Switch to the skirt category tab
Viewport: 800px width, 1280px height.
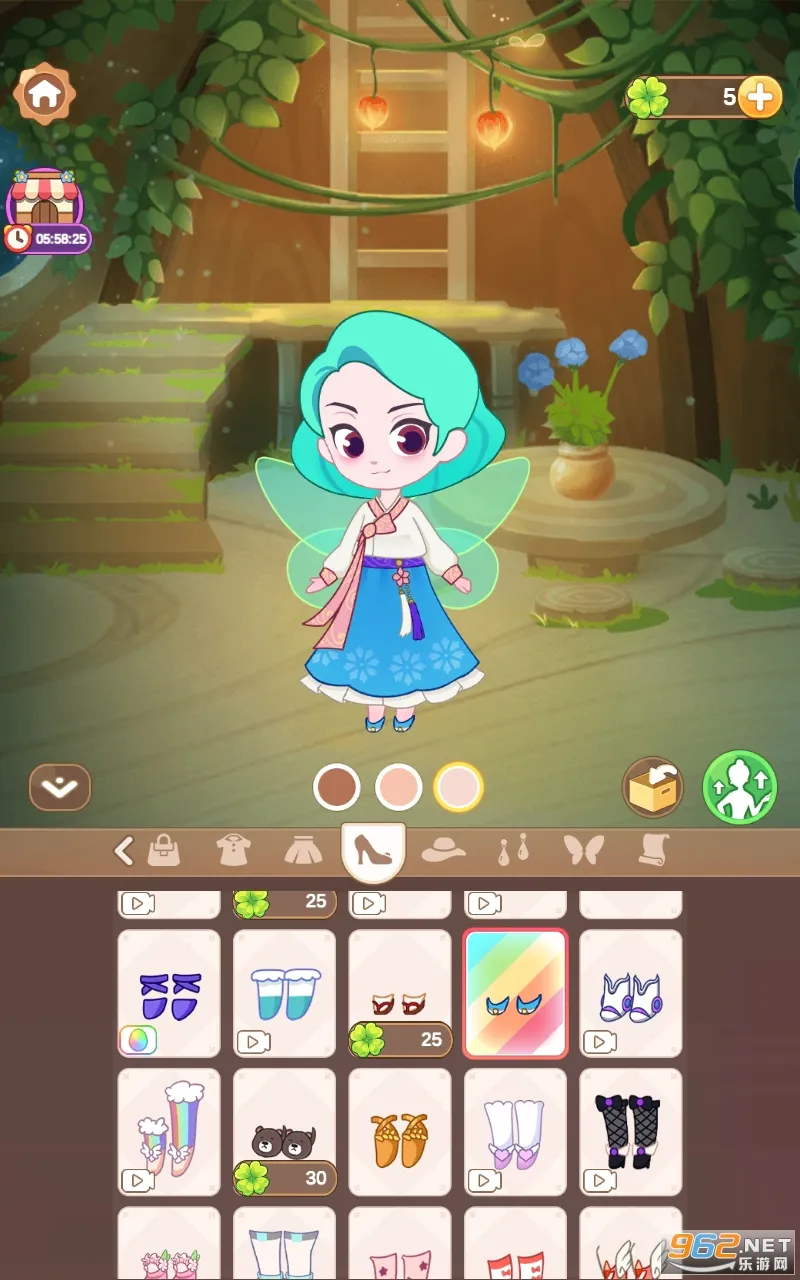tap(302, 851)
